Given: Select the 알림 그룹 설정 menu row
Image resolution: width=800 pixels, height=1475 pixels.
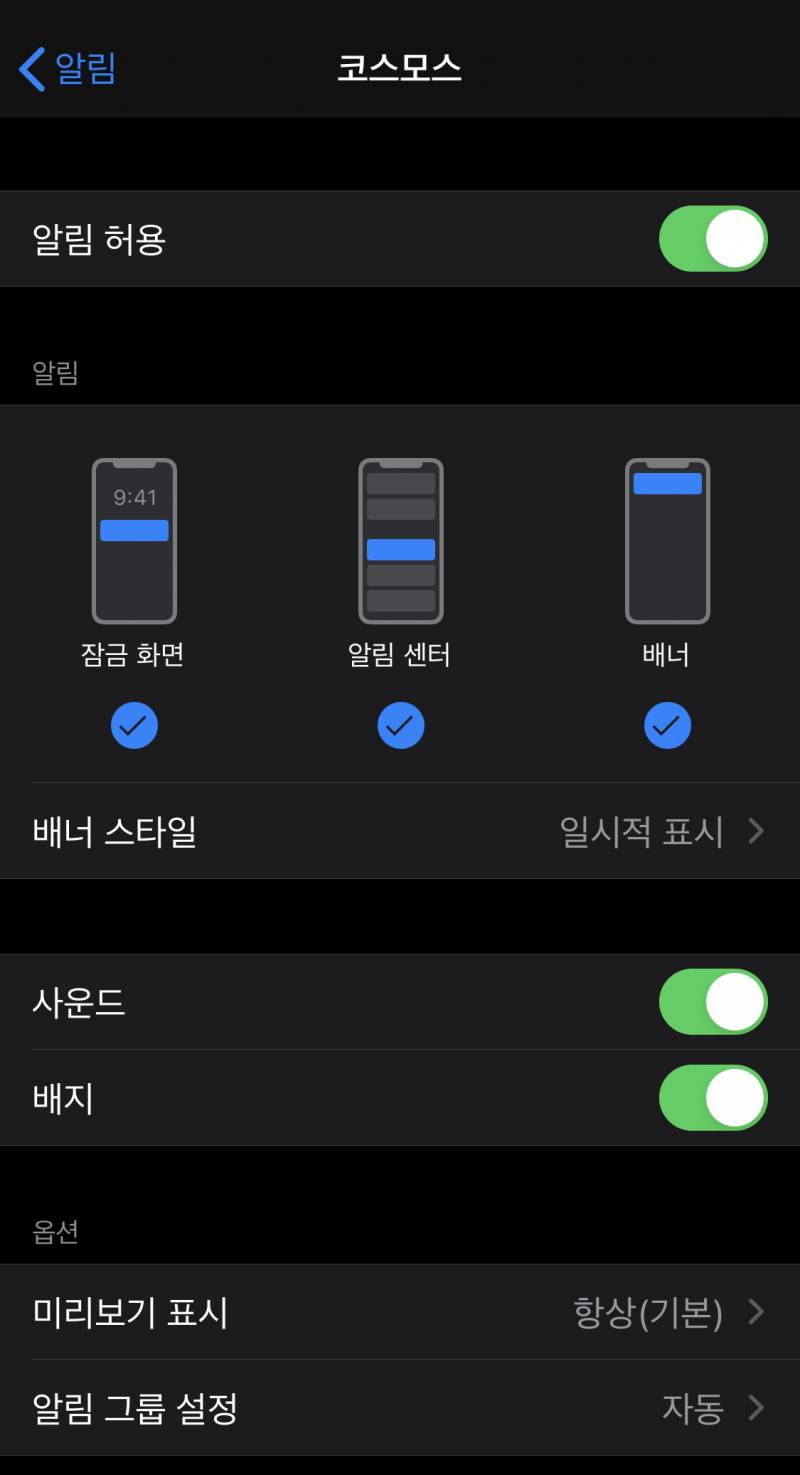Looking at the screenshot, I should (400, 1408).
